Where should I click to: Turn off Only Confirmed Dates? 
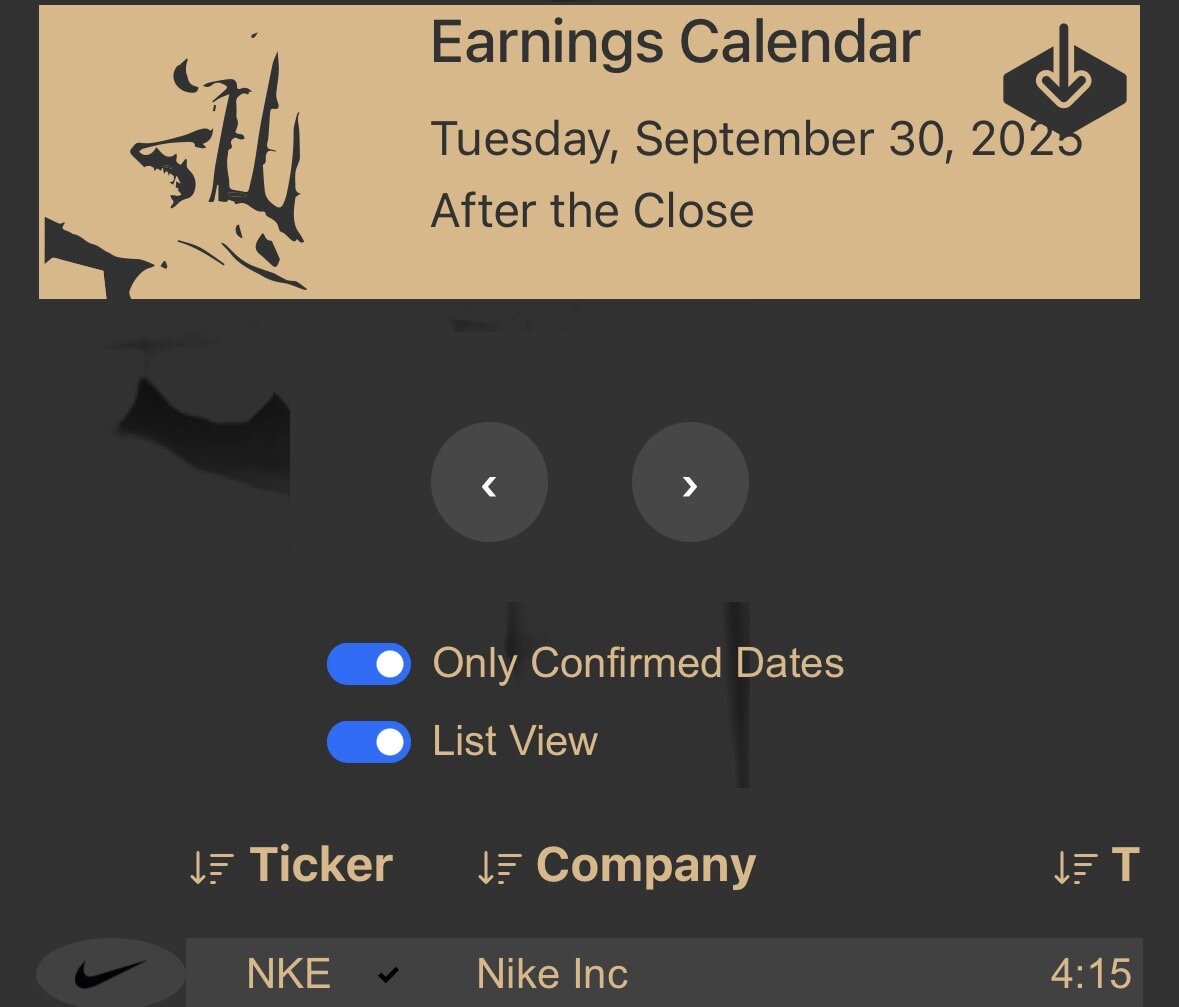pyautogui.click(x=369, y=664)
